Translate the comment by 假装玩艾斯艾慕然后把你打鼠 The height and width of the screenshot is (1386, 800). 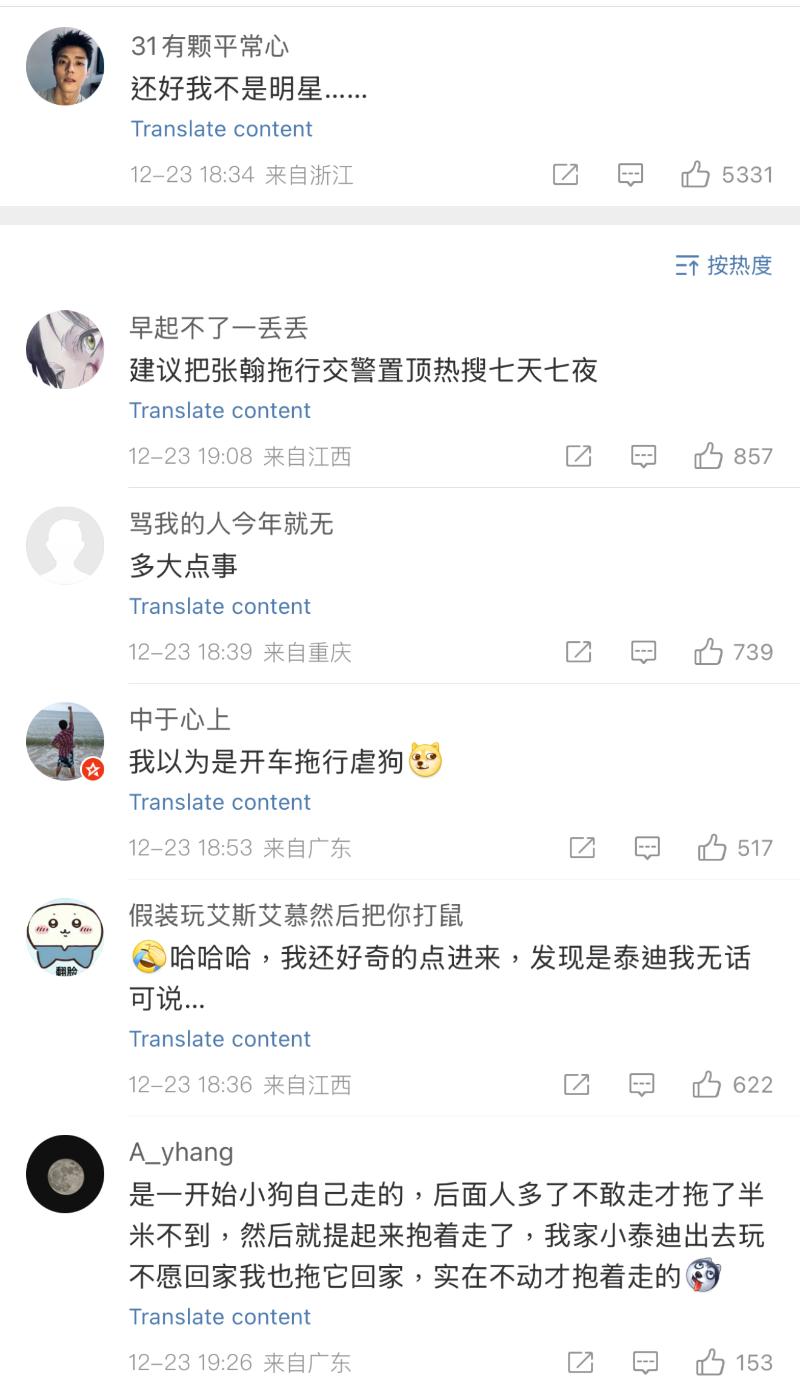click(x=220, y=1038)
